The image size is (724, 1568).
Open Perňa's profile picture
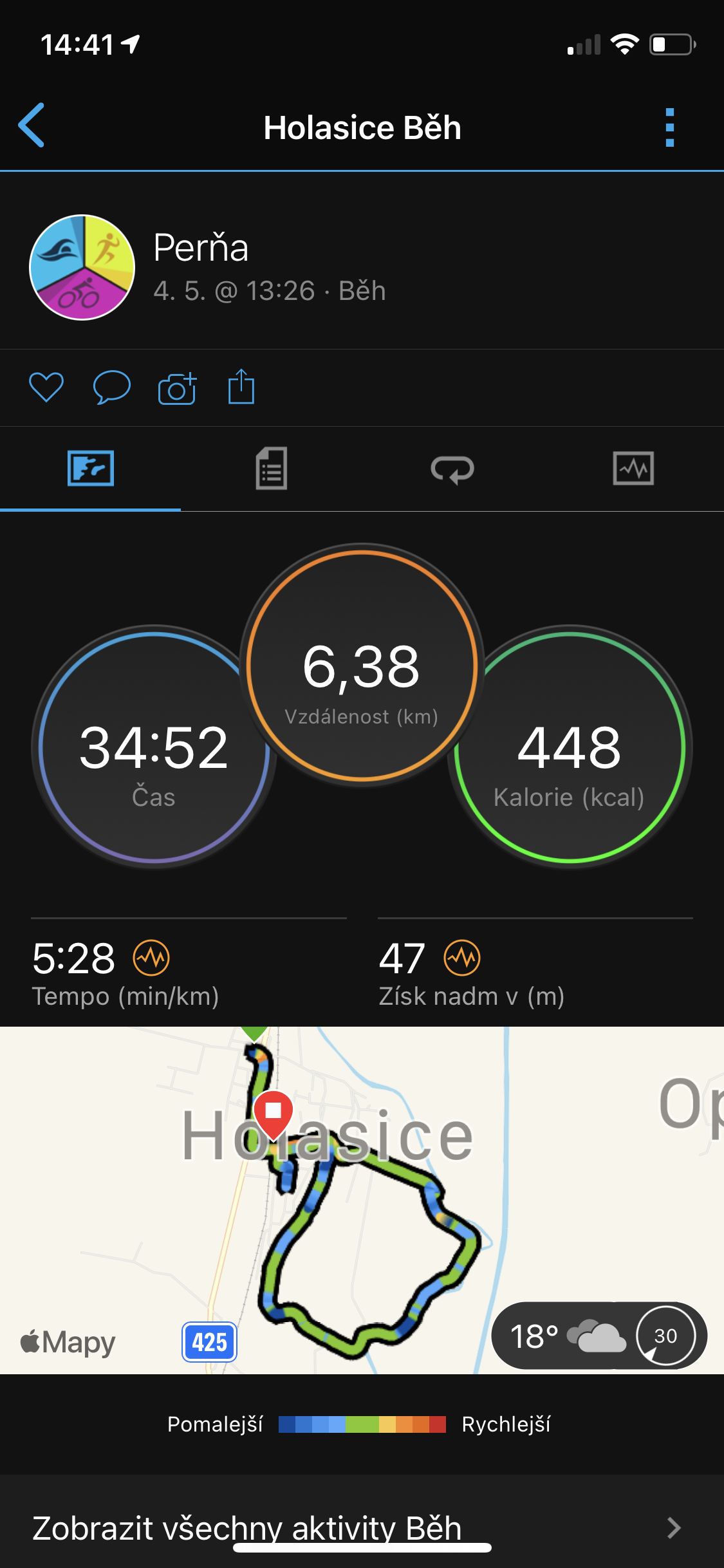click(82, 267)
